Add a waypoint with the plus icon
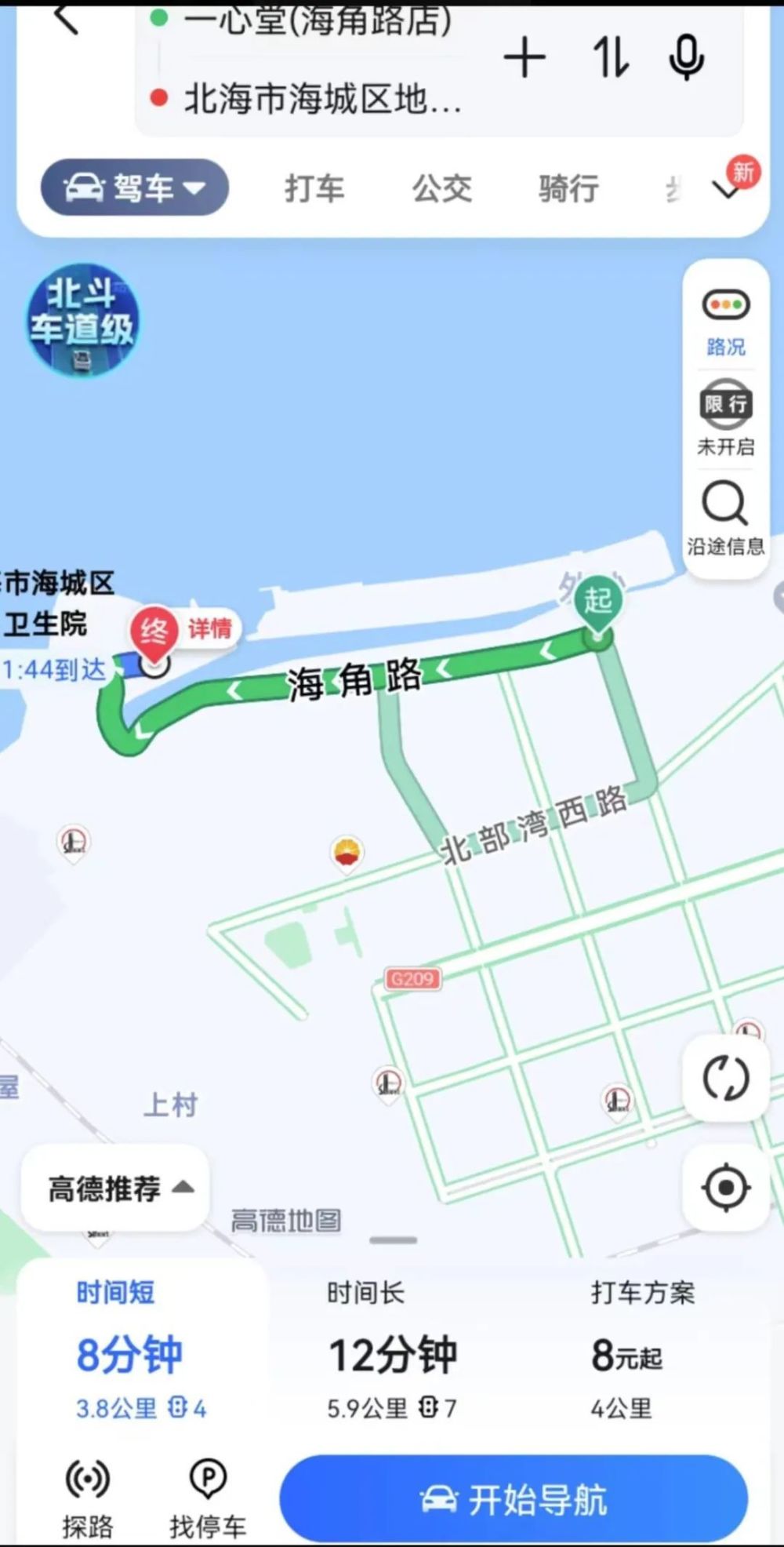The image size is (784, 1547). click(524, 59)
